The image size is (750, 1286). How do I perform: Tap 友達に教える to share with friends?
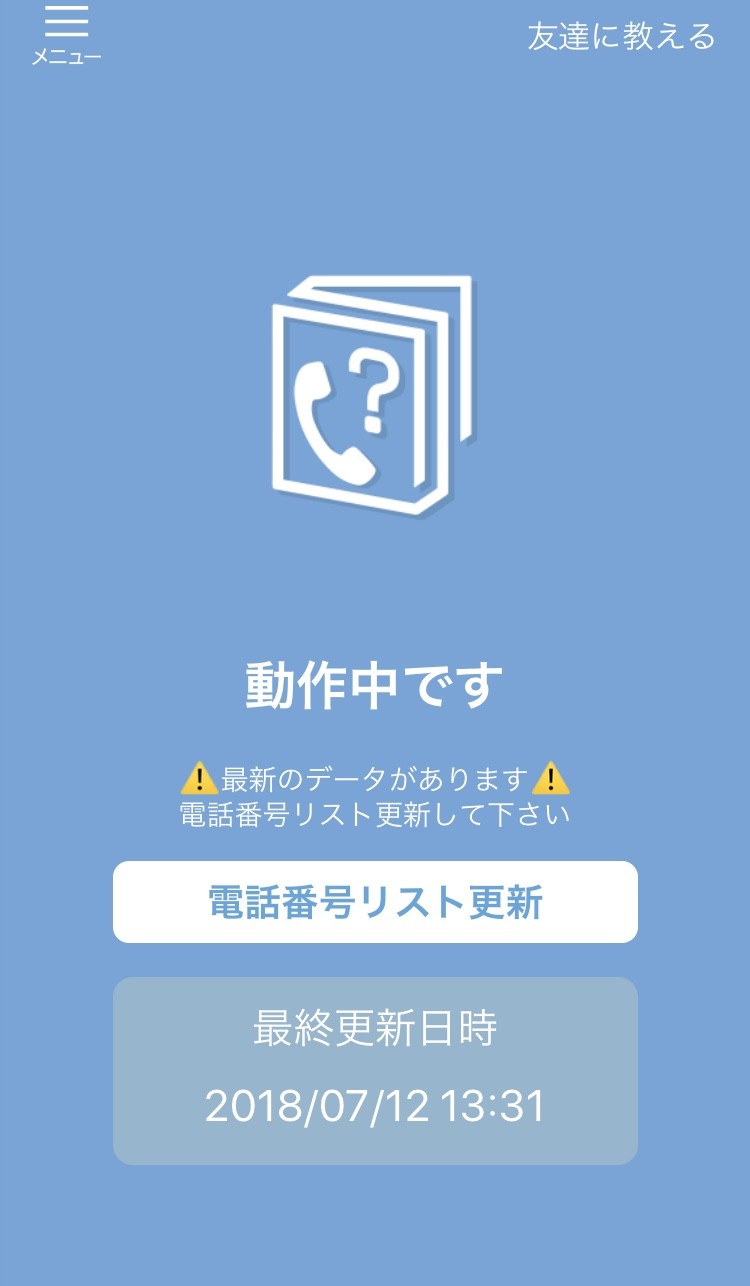click(621, 37)
